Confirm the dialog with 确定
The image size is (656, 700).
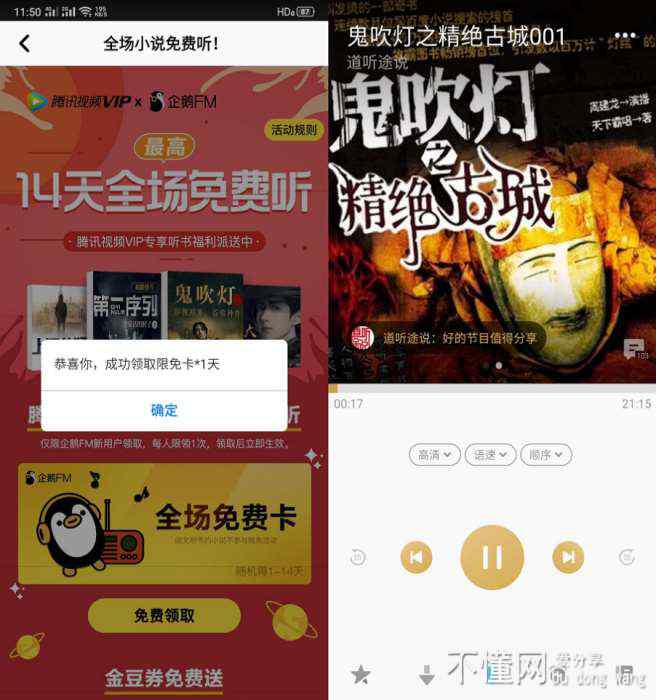coord(164,410)
